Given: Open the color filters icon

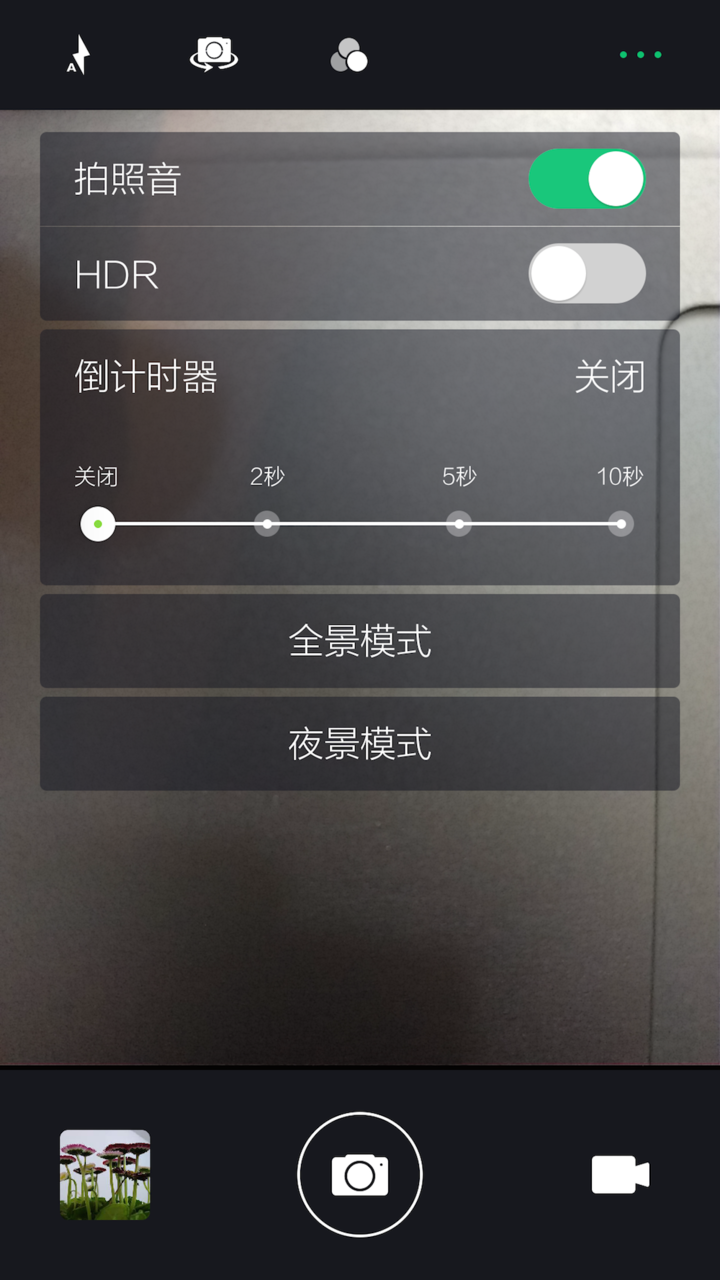Looking at the screenshot, I should coord(348,56).
